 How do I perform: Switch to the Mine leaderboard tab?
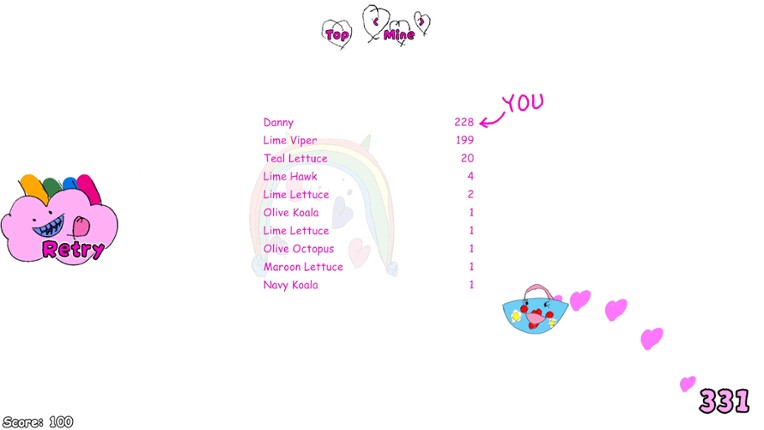click(x=398, y=35)
